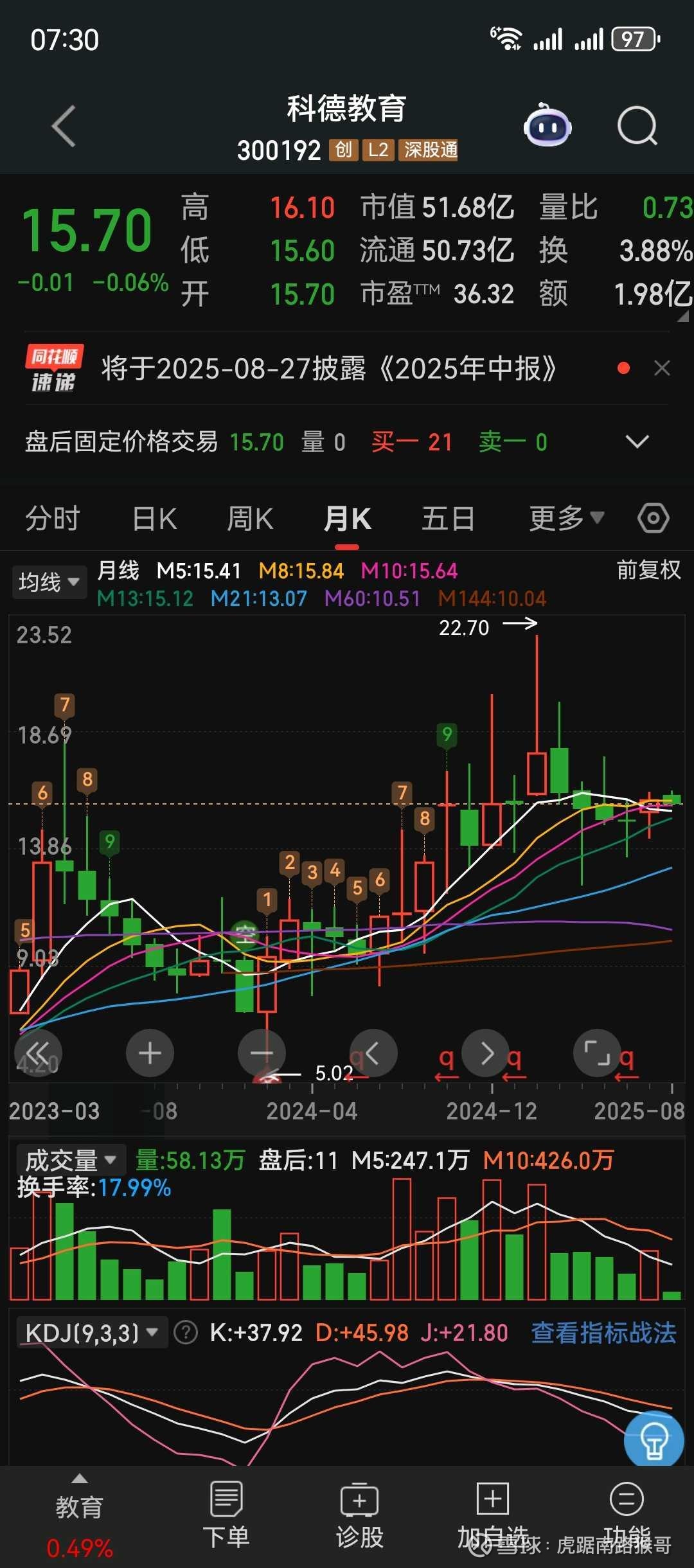Change the 前复权 adjustment setting

coord(648,570)
